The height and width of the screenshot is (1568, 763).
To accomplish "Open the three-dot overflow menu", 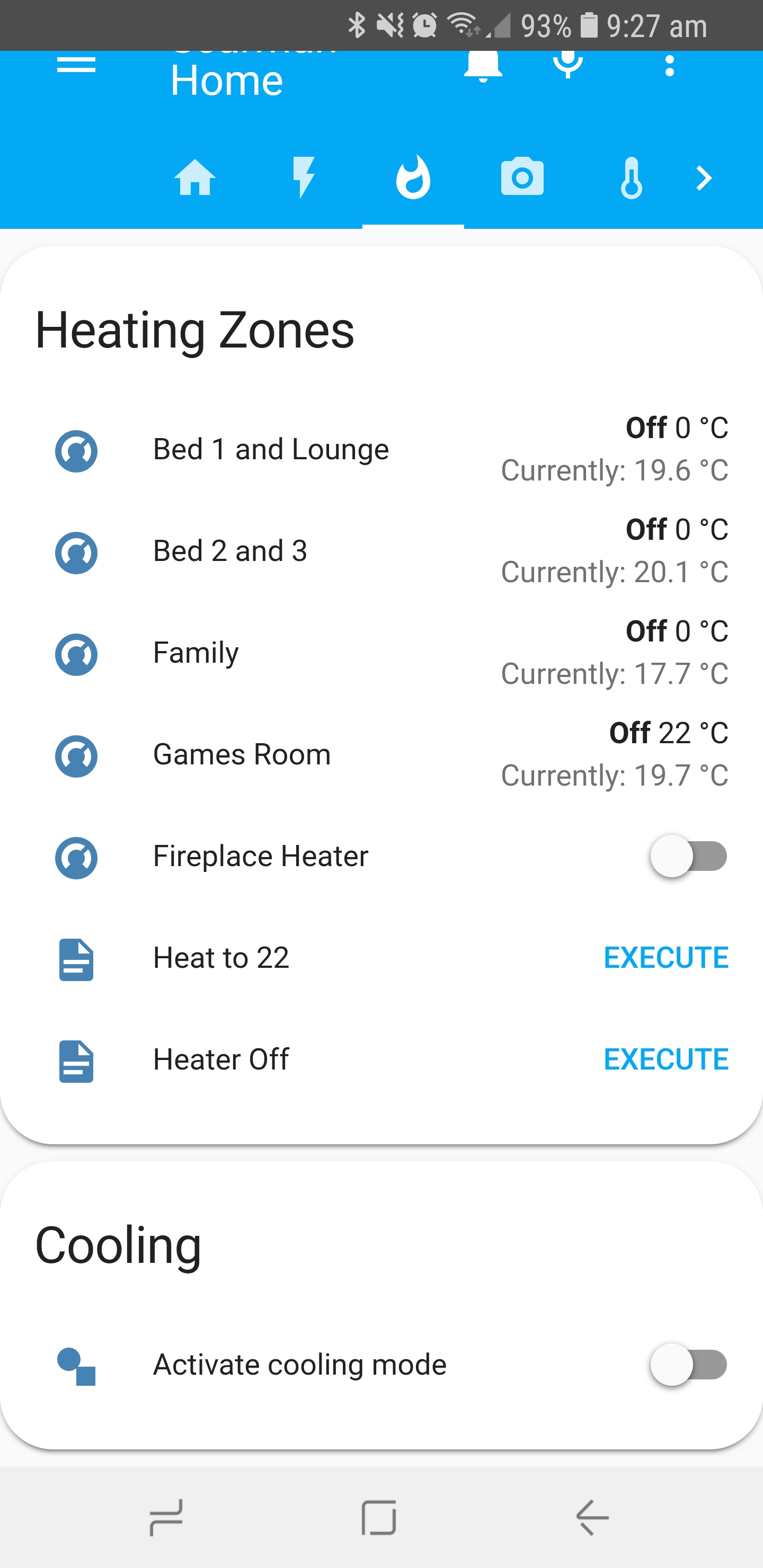I will click(x=669, y=66).
